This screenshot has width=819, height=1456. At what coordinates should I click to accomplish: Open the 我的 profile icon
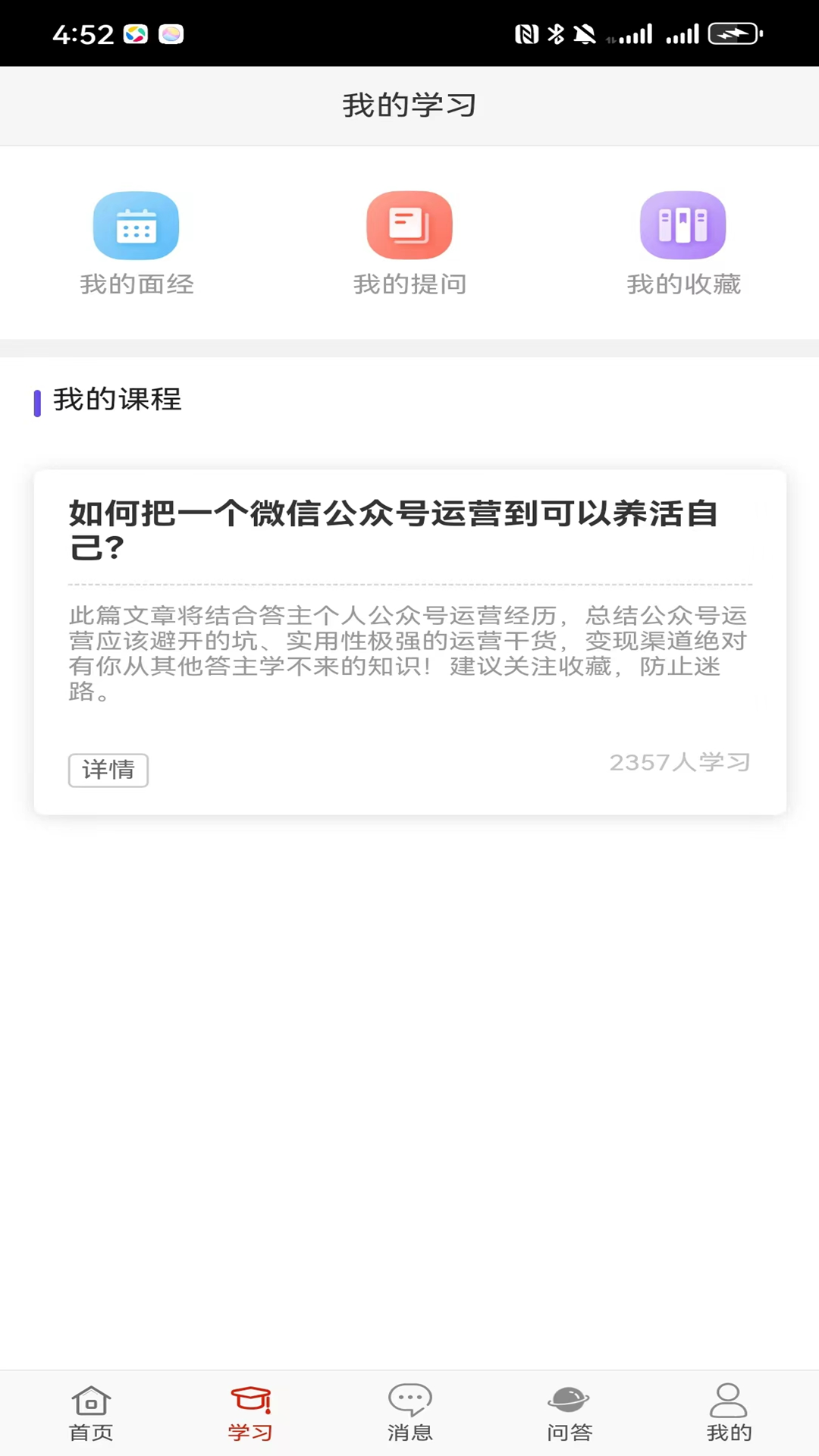pos(729,1404)
